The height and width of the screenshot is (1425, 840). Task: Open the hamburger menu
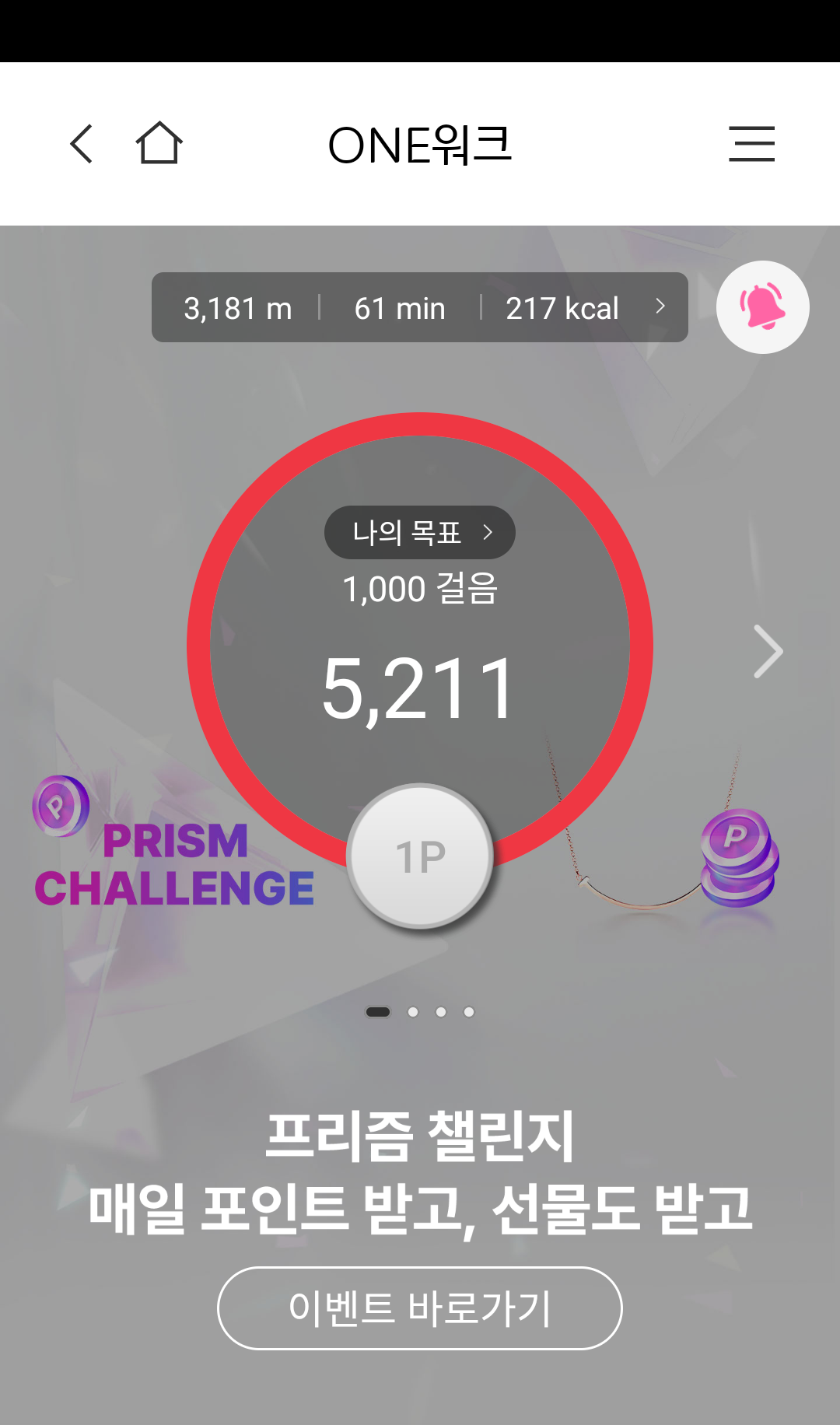[751, 144]
